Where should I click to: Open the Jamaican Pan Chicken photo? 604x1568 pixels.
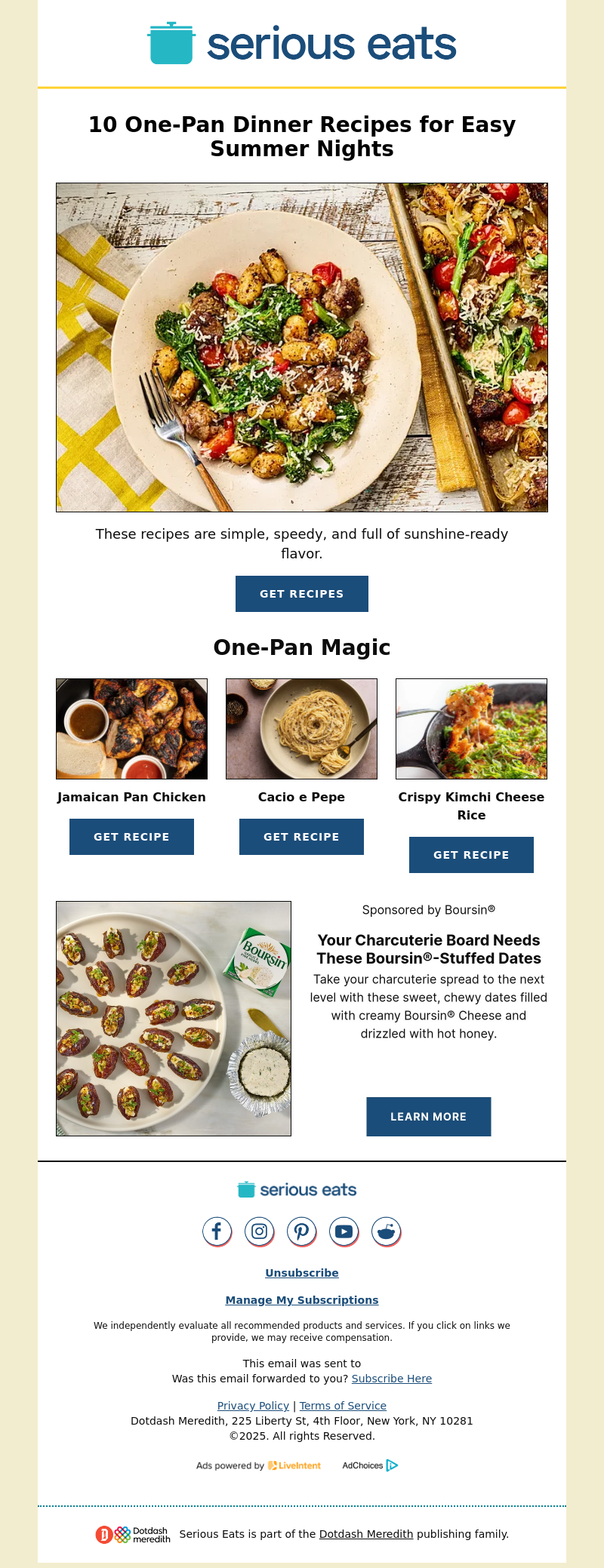(x=131, y=729)
